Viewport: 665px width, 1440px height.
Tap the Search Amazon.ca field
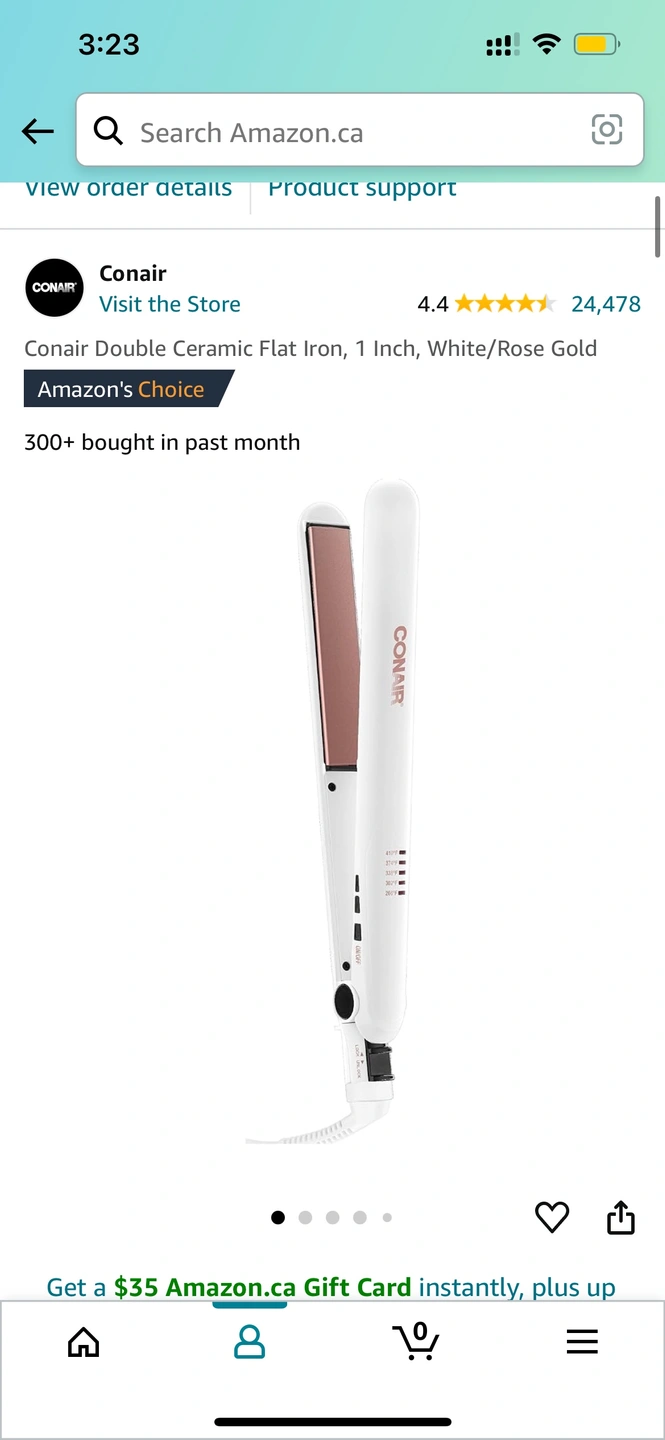(x=340, y=132)
